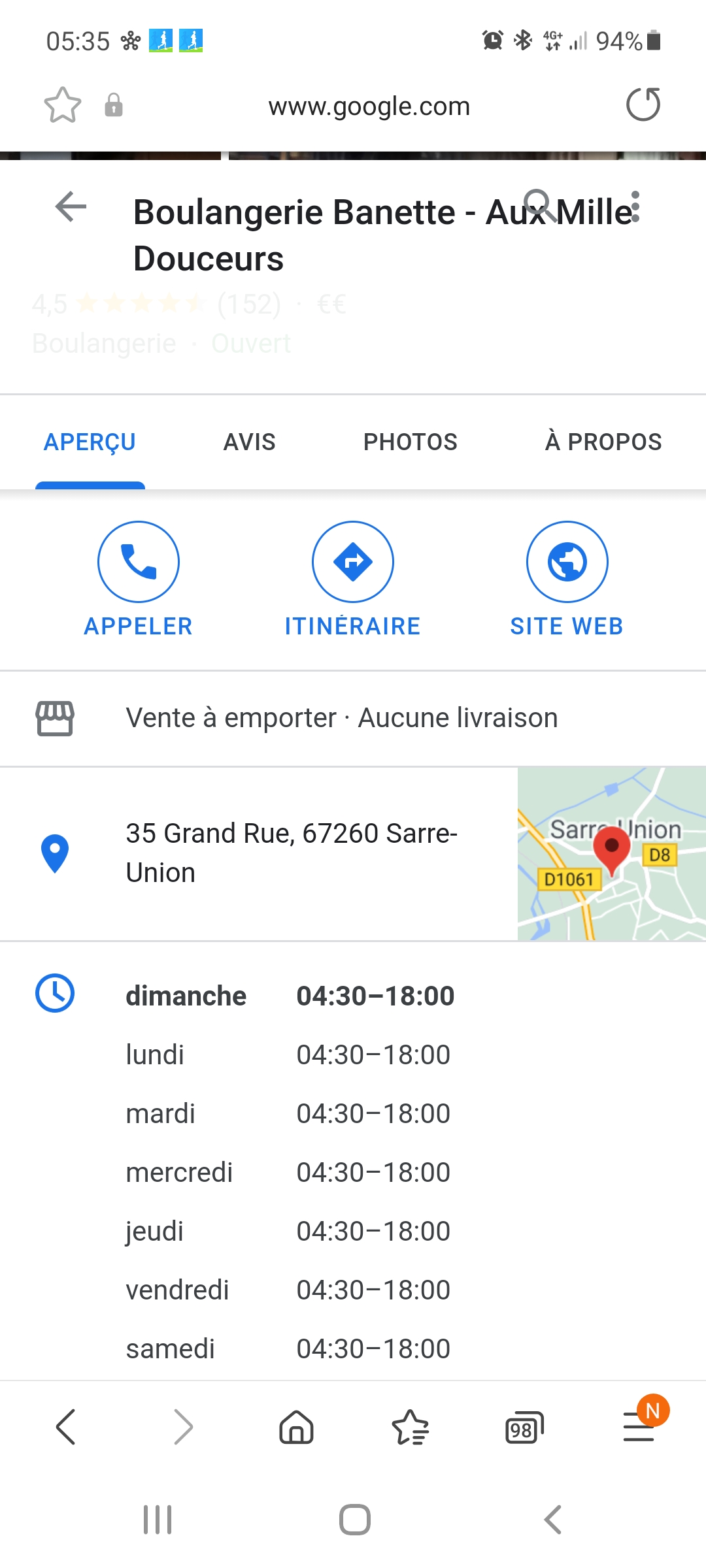Open the browser hamburger menu

coord(639,1427)
